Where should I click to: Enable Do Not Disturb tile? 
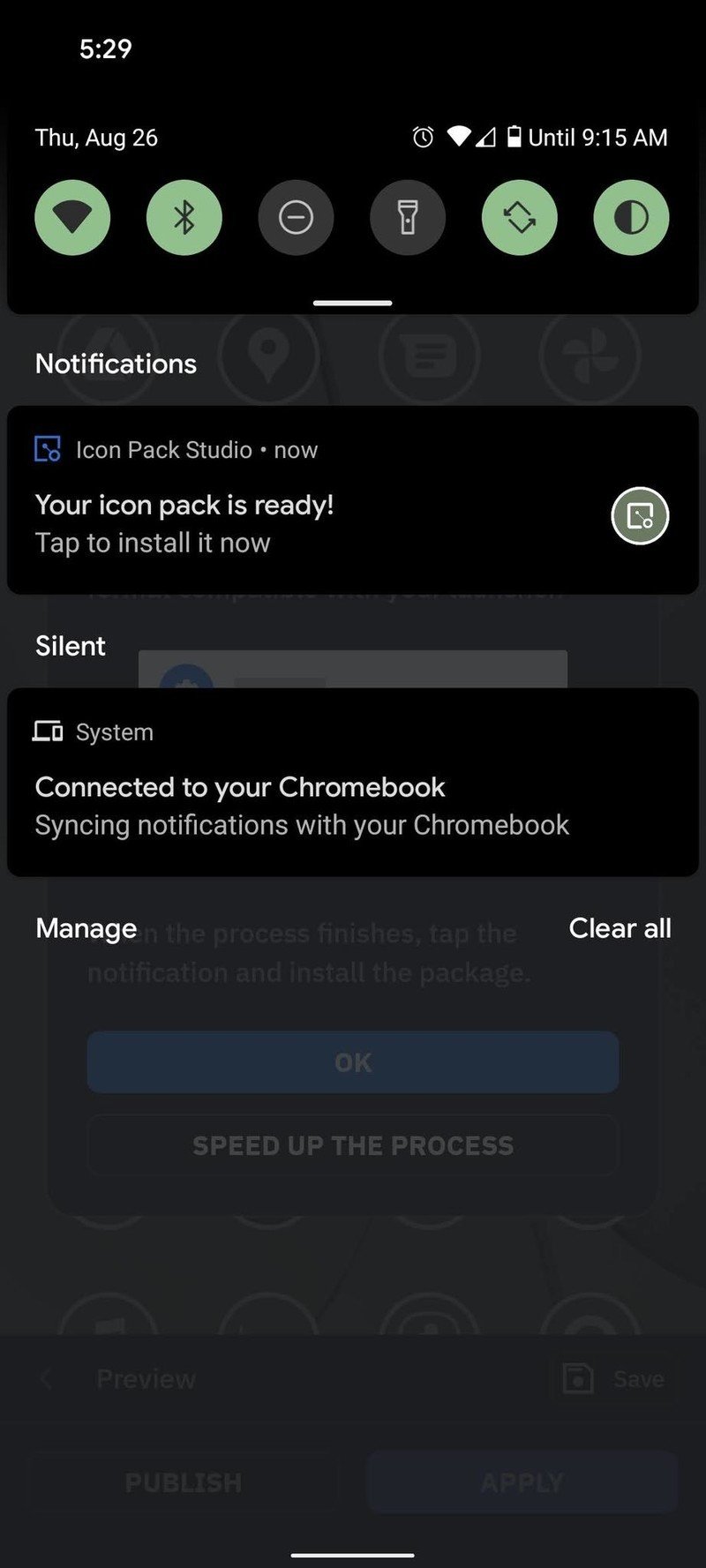click(296, 218)
